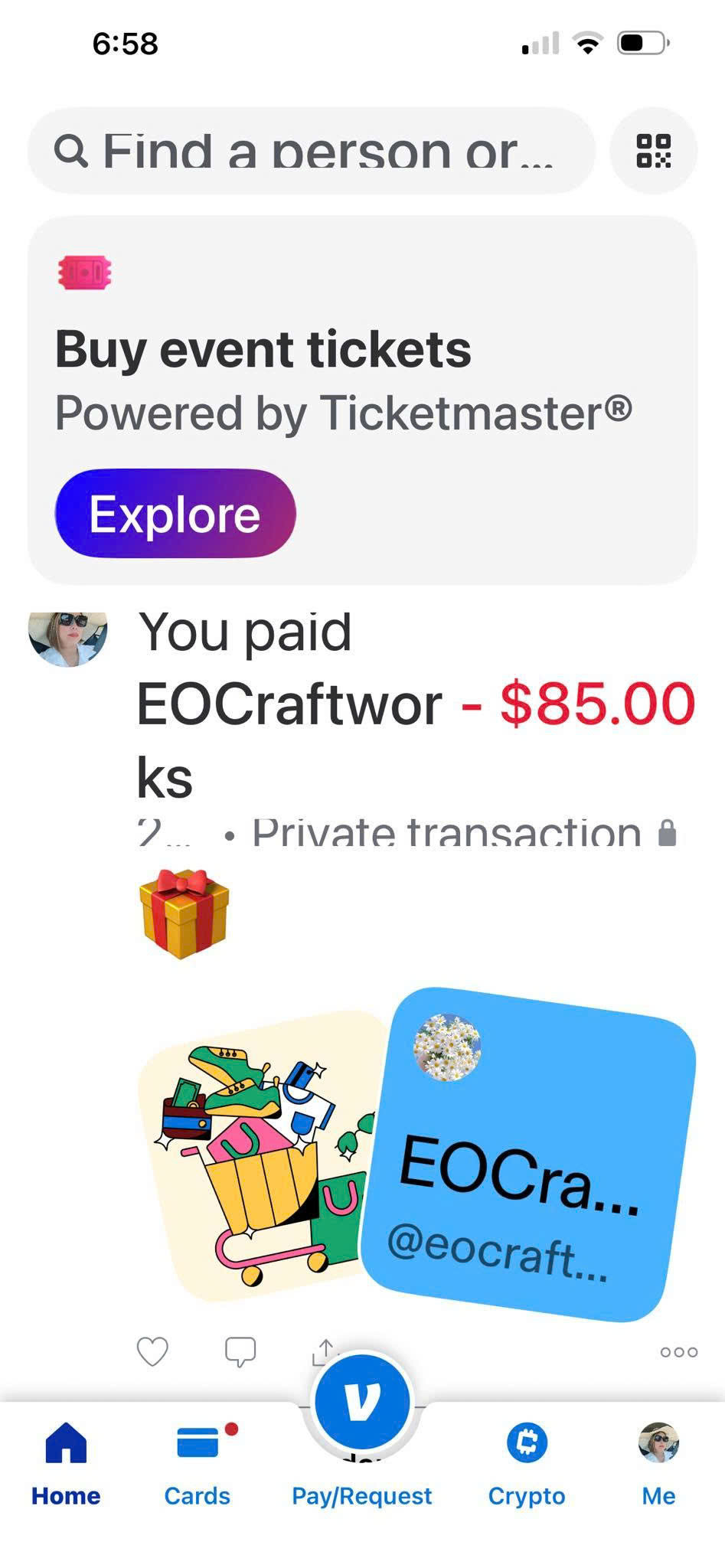Image resolution: width=725 pixels, height=1568 pixels.
Task: Open the blue EOCraftworks profile card
Action: 528,1154
